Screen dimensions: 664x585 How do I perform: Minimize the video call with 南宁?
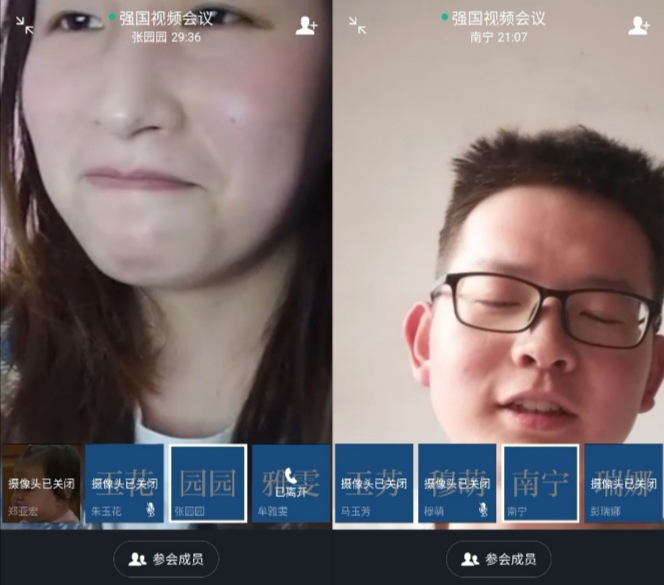tap(357, 26)
